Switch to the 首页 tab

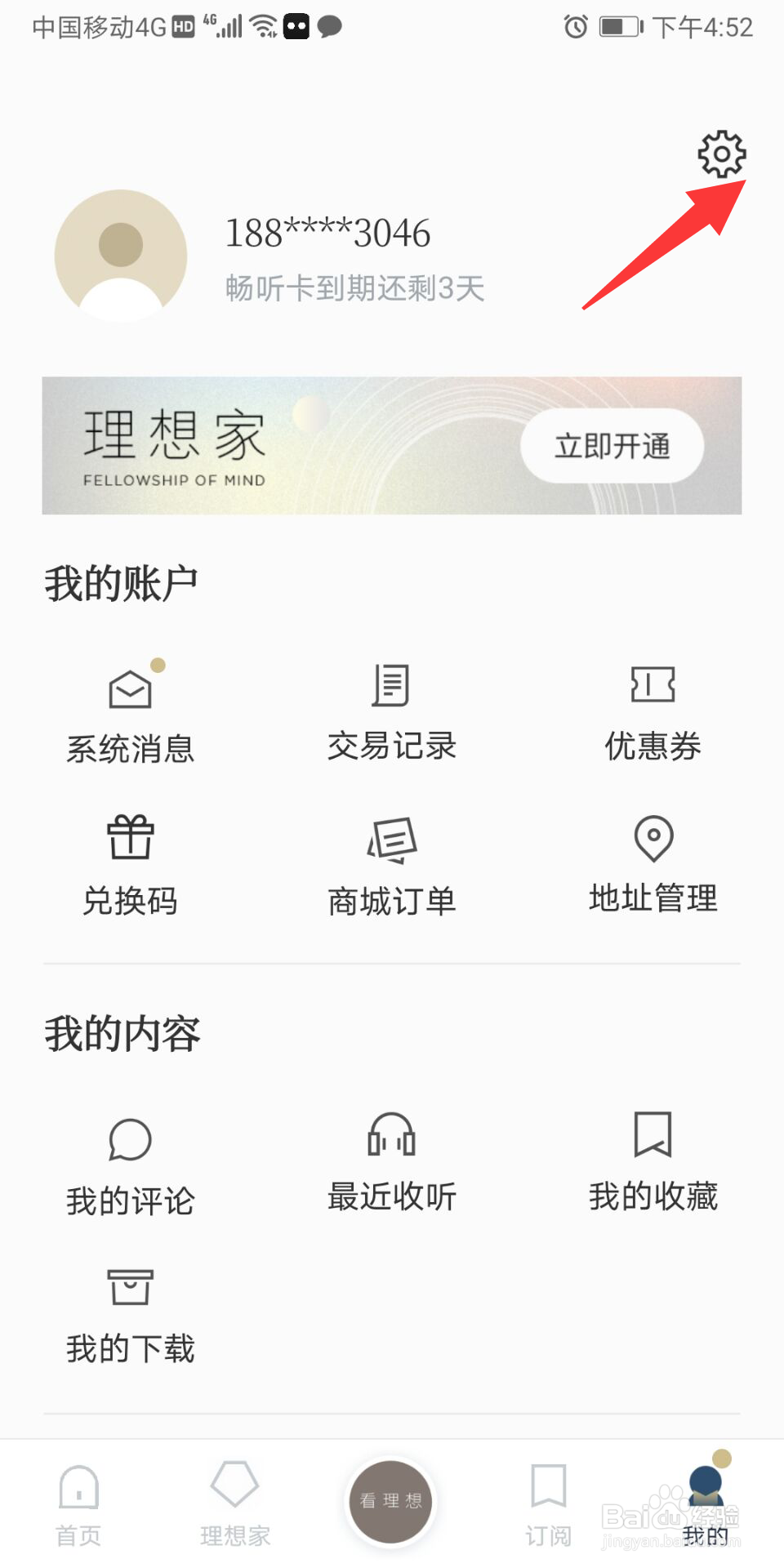pyautogui.click(x=78, y=1504)
